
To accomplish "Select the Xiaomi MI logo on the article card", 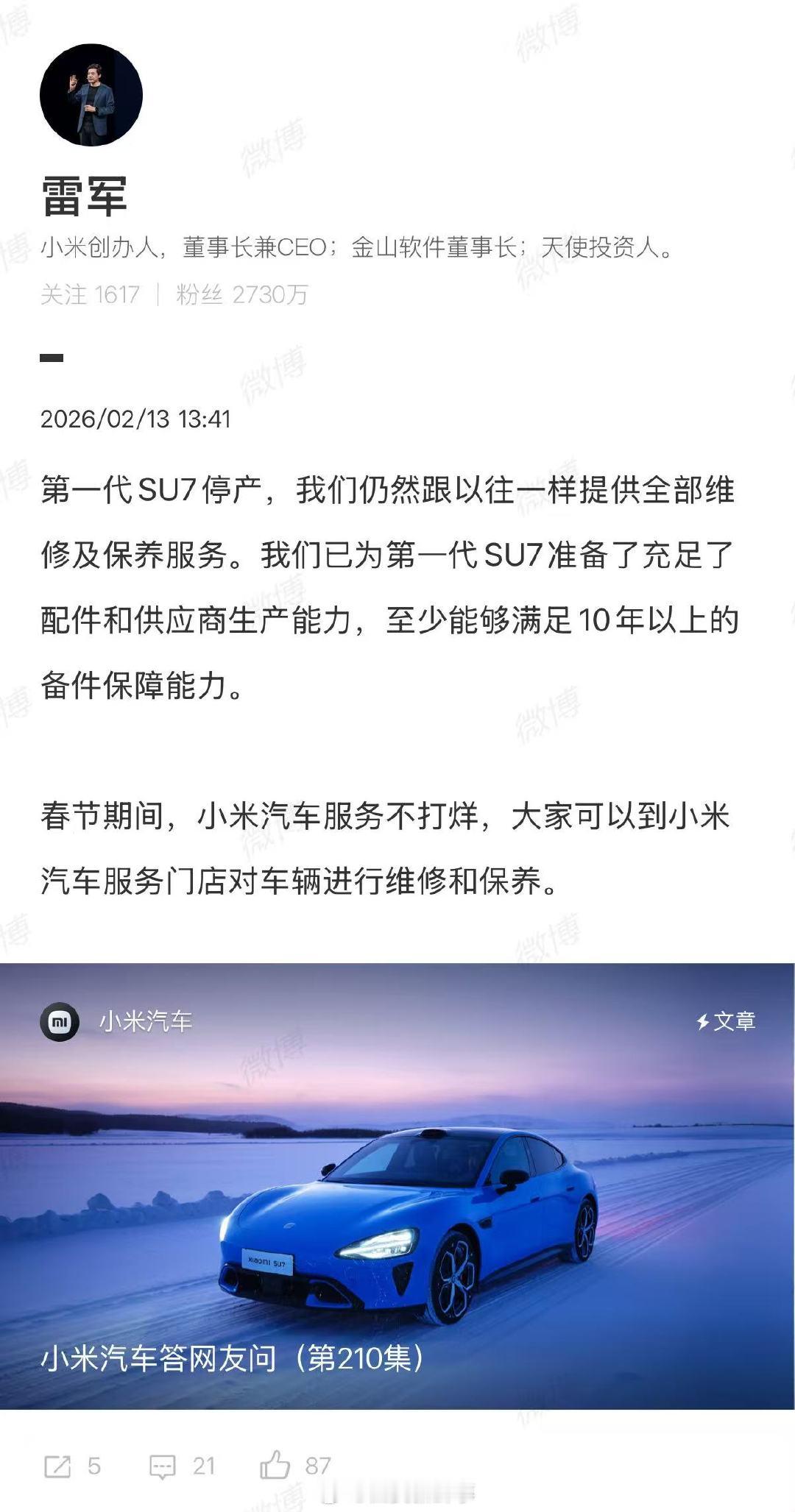I will pos(60,1021).
